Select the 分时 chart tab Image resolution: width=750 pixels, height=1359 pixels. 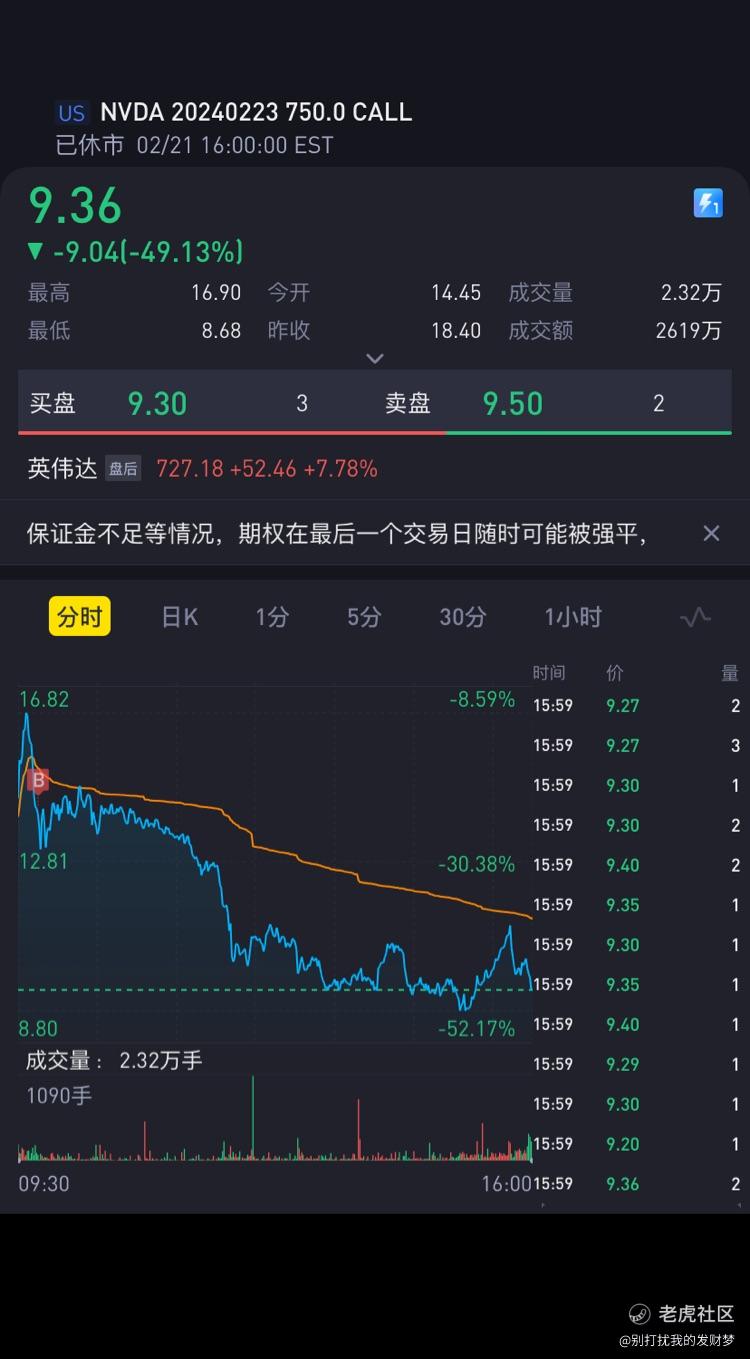click(80, 617)
